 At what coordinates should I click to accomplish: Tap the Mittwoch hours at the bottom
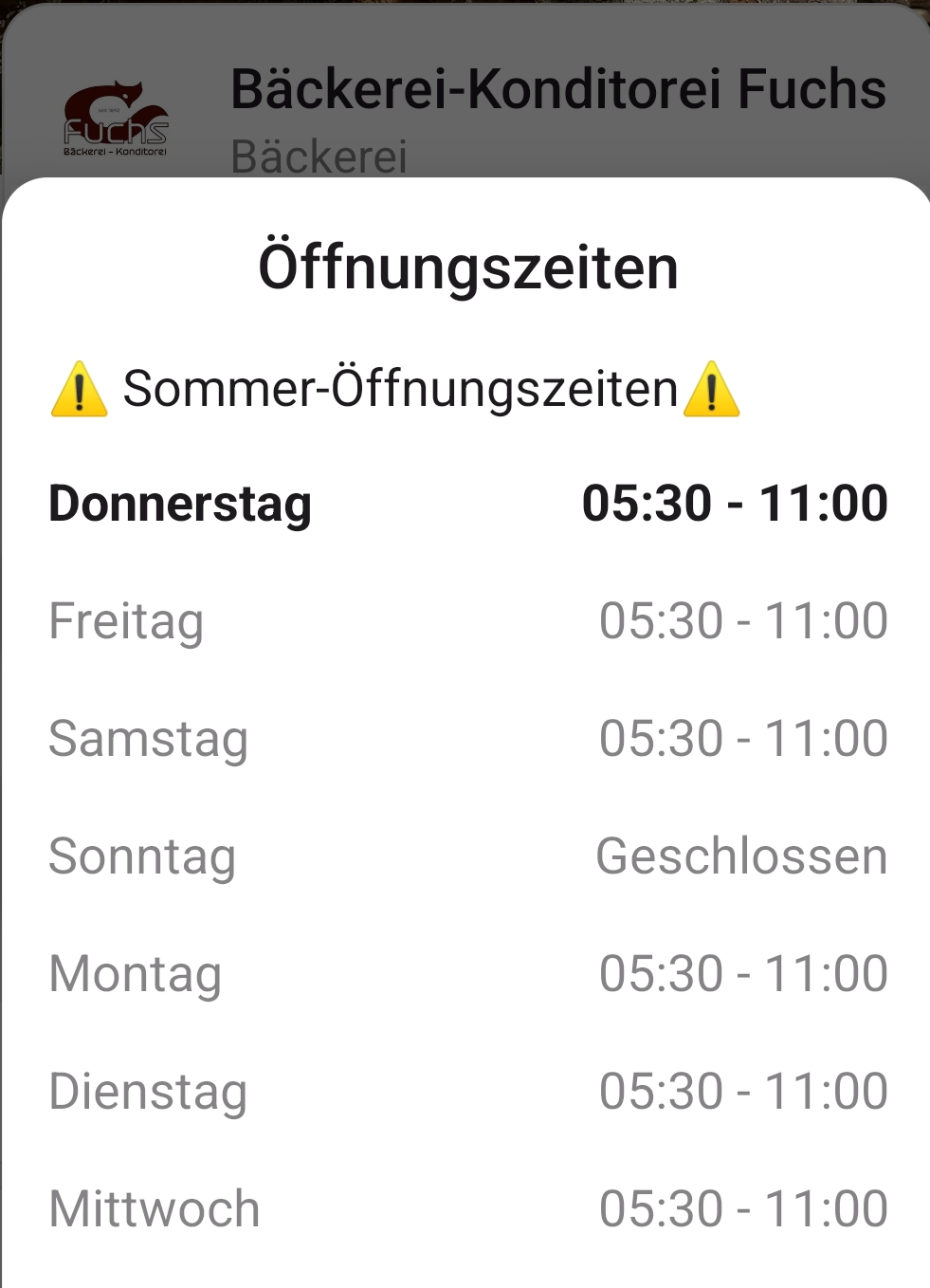(x=742, y=1208)
